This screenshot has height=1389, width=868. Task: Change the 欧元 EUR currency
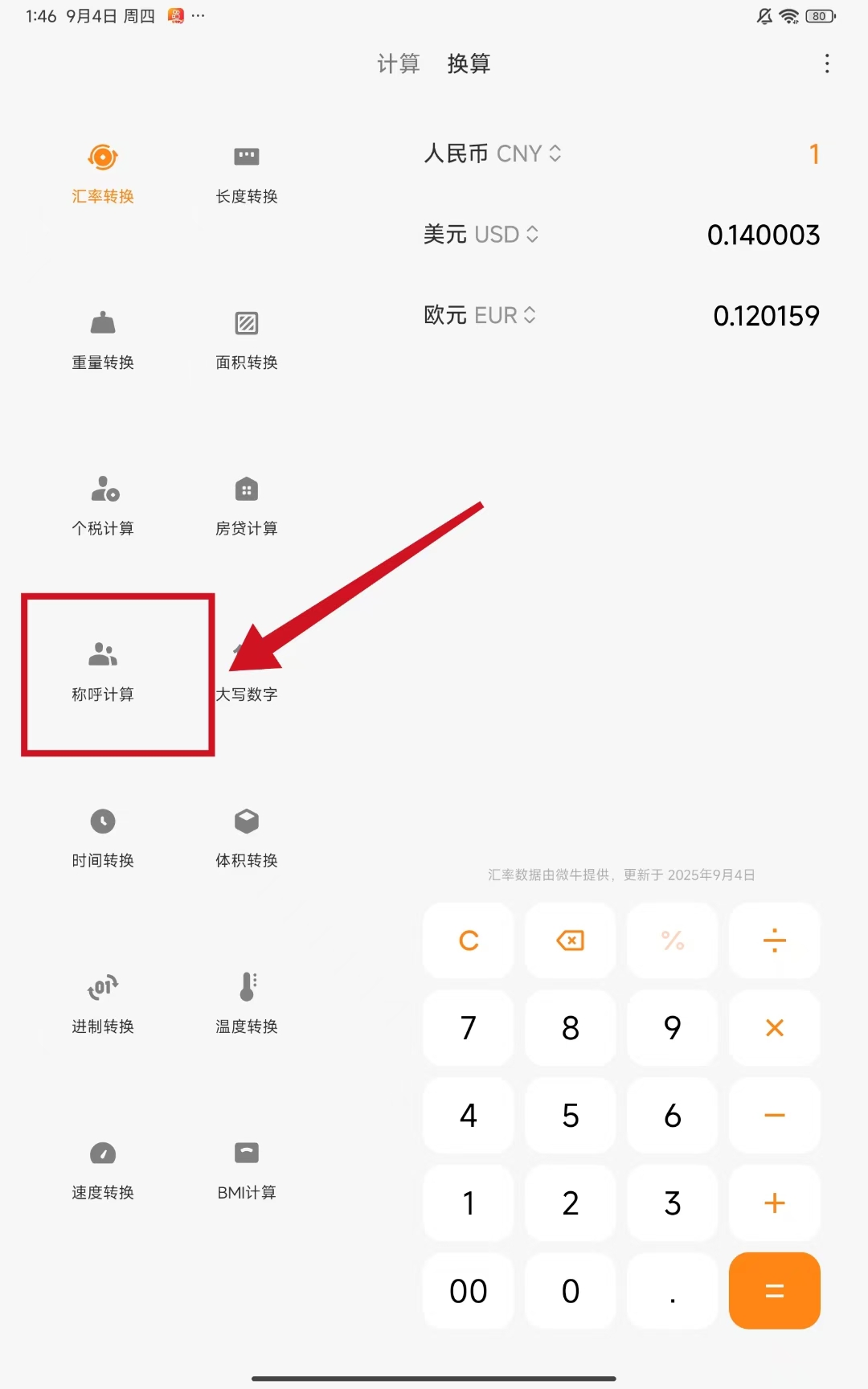tap(480, 315)
